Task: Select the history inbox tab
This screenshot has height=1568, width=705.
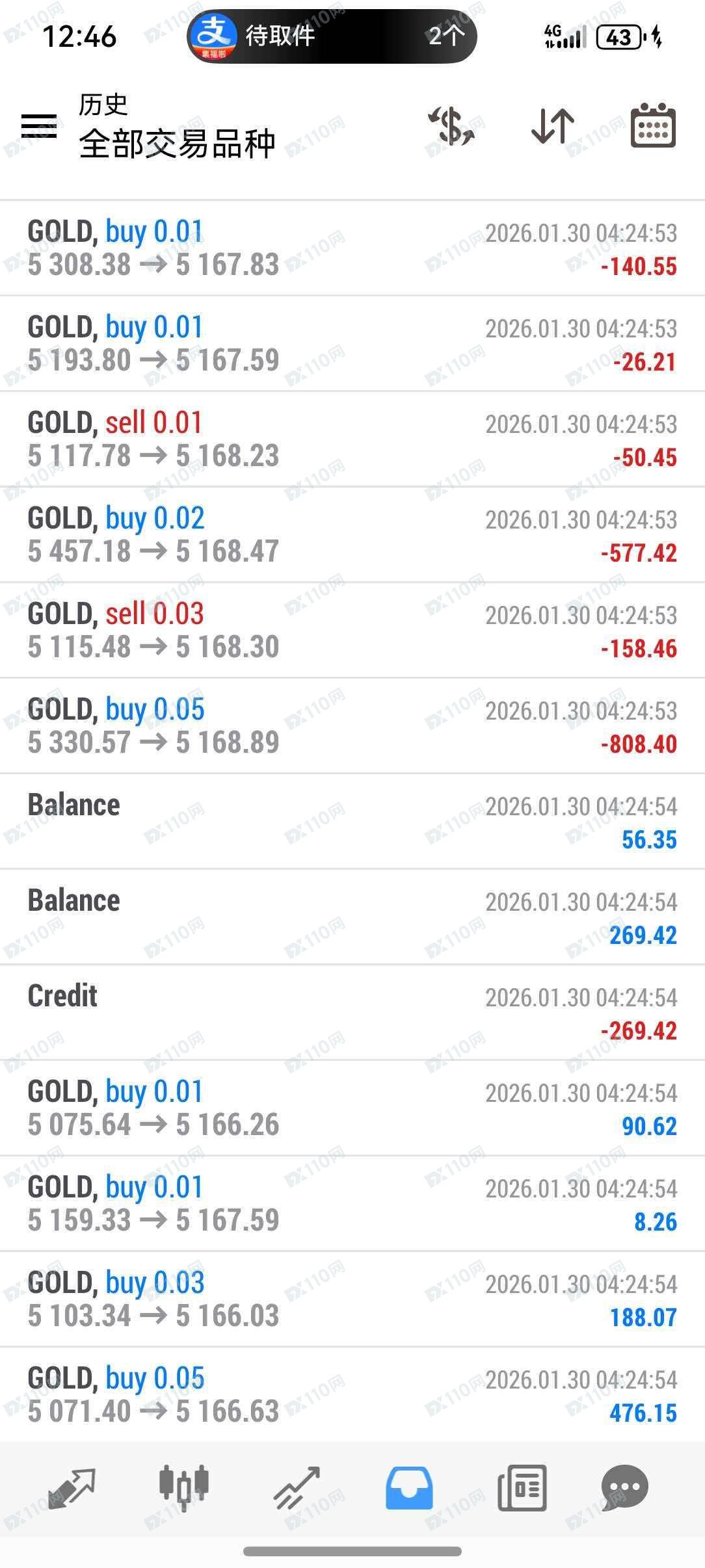Action: [x=409, y=1487]
